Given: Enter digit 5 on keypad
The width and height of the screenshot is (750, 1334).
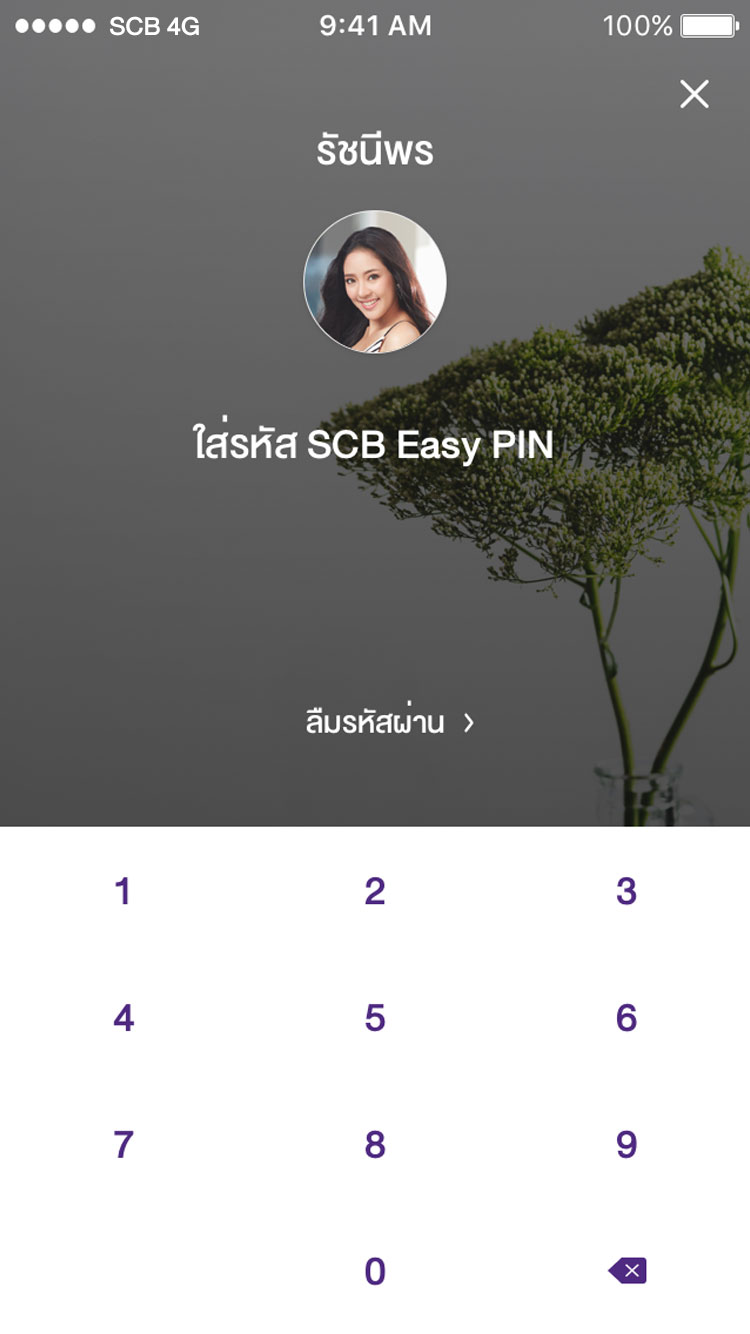Looking at the screenshot, I should point(375,1018).
